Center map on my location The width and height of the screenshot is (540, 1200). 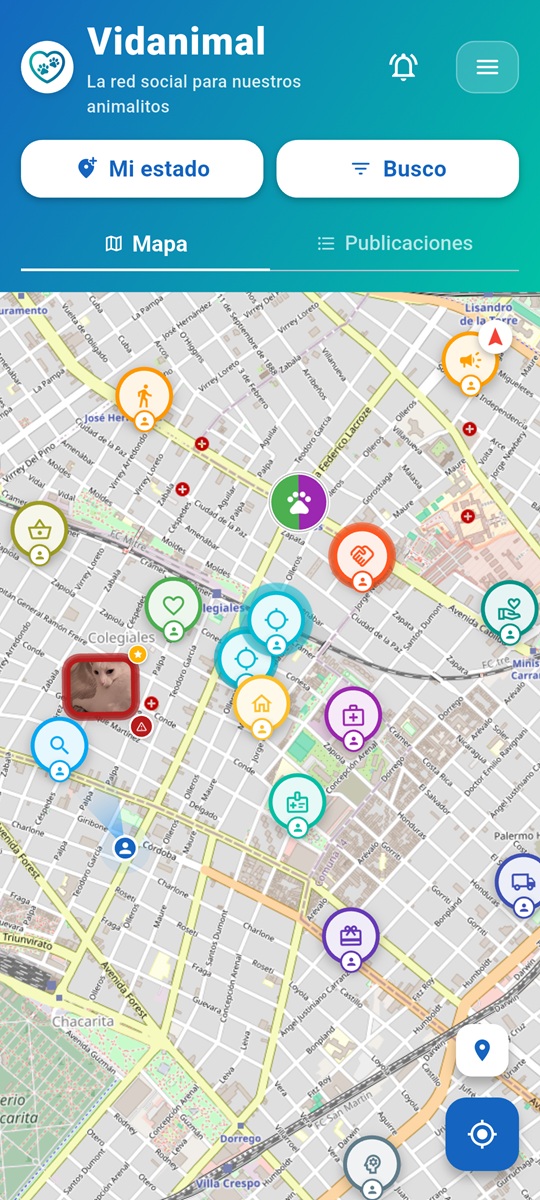tap(482, 1134)
